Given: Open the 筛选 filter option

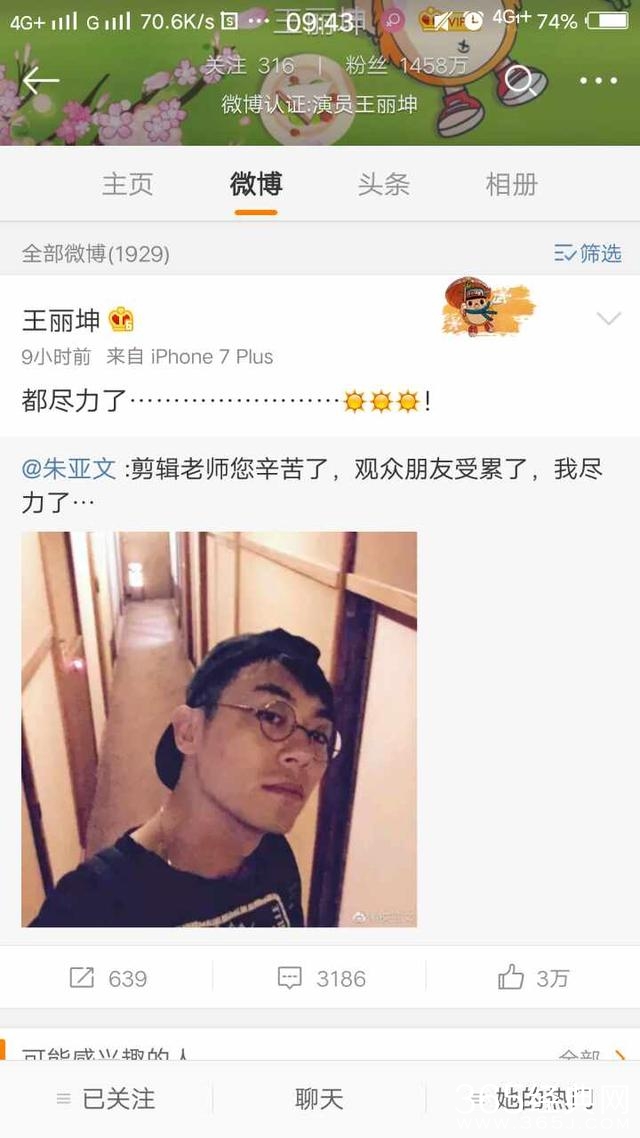Looking at the screenshot, I should [588, 254].
